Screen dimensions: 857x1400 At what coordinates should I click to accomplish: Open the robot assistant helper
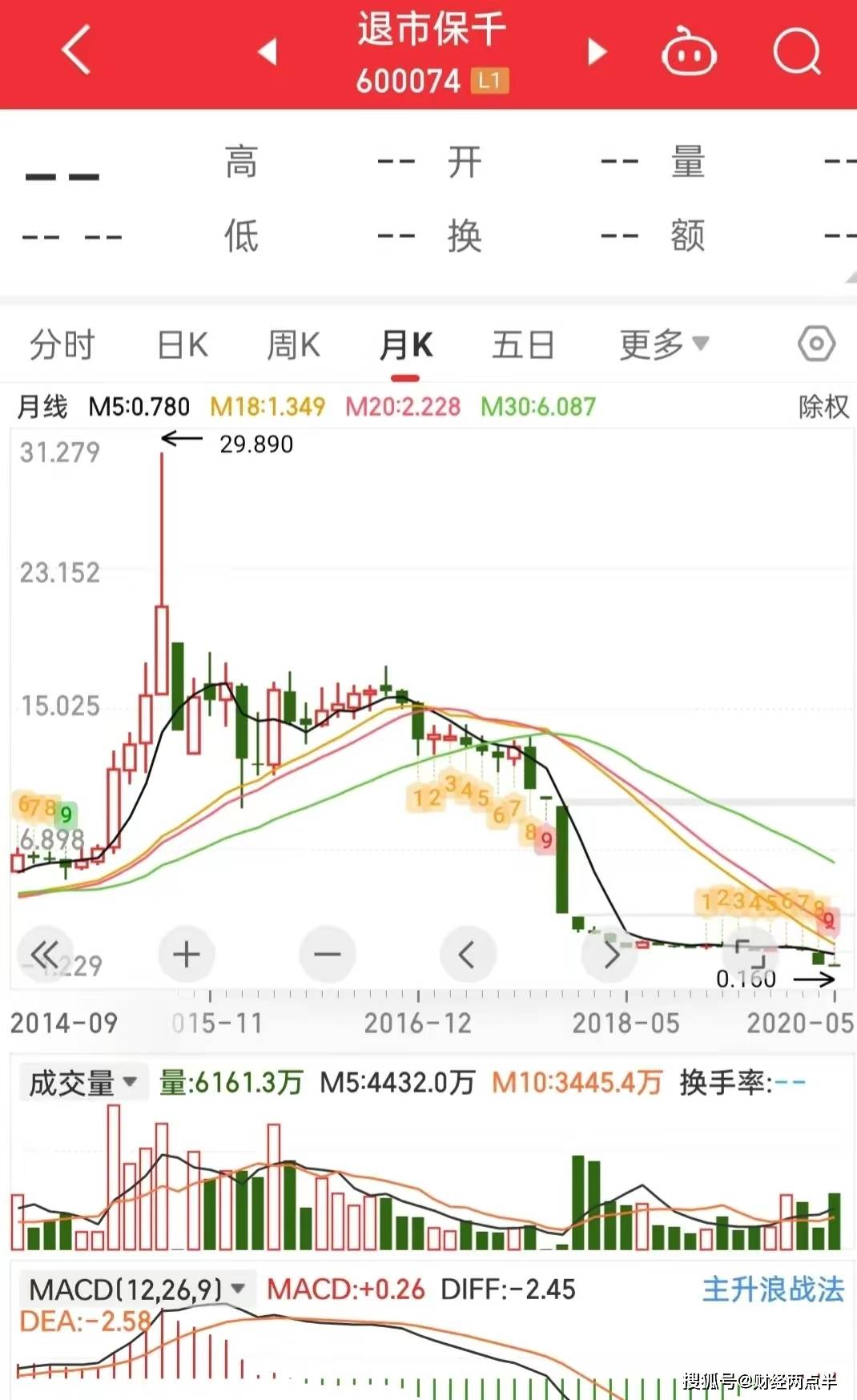(x=690, y=50)
